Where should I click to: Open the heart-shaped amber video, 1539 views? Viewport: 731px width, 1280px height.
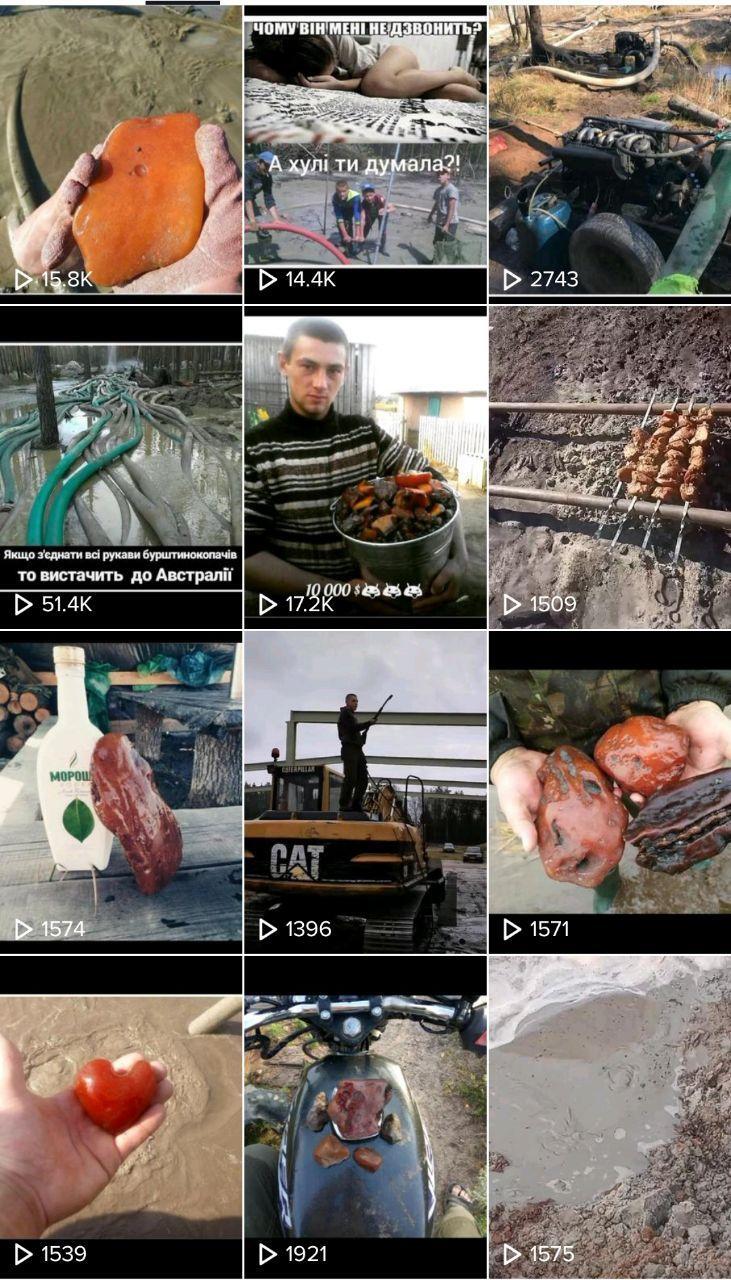coord(121,1115)
